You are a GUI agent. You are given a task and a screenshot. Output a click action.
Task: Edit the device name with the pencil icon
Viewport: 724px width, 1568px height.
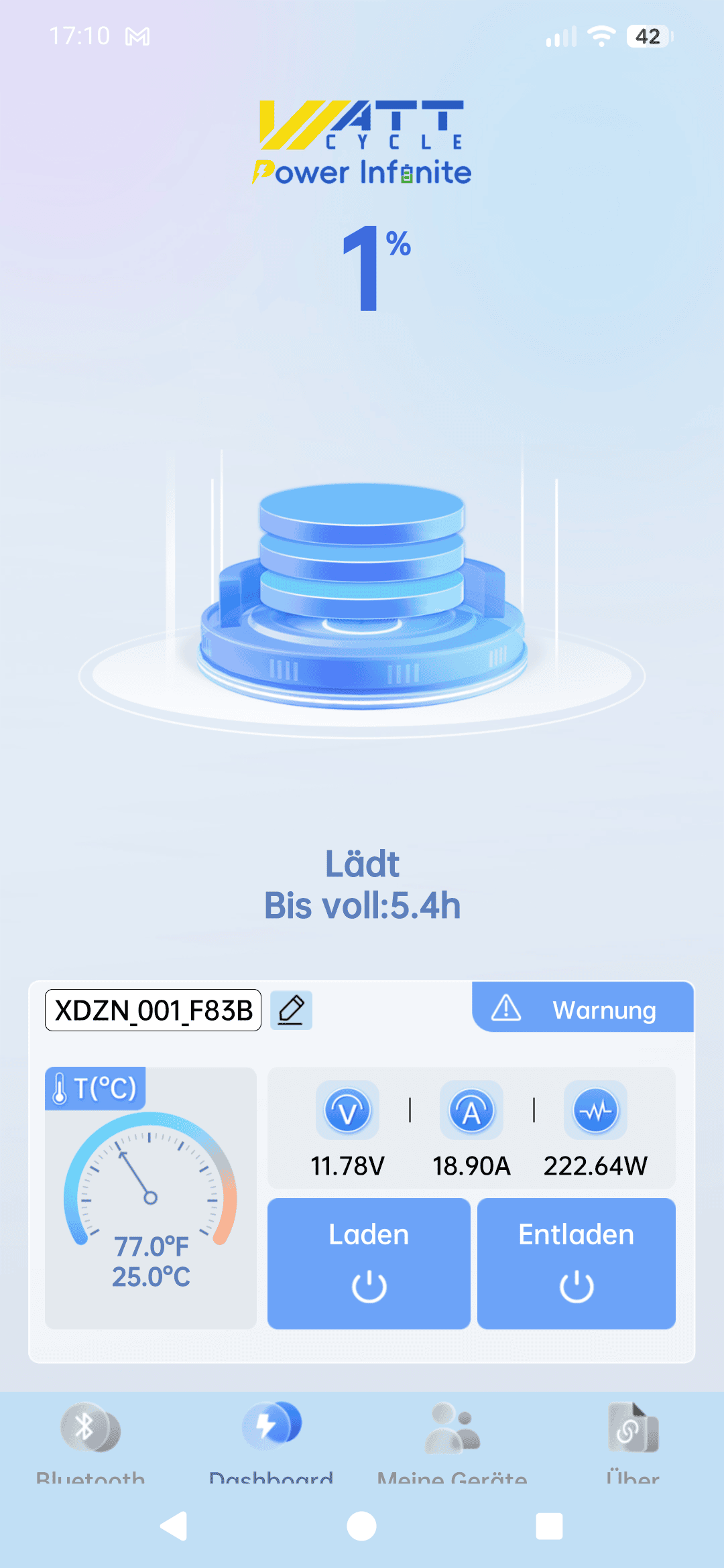point(291,1010)
